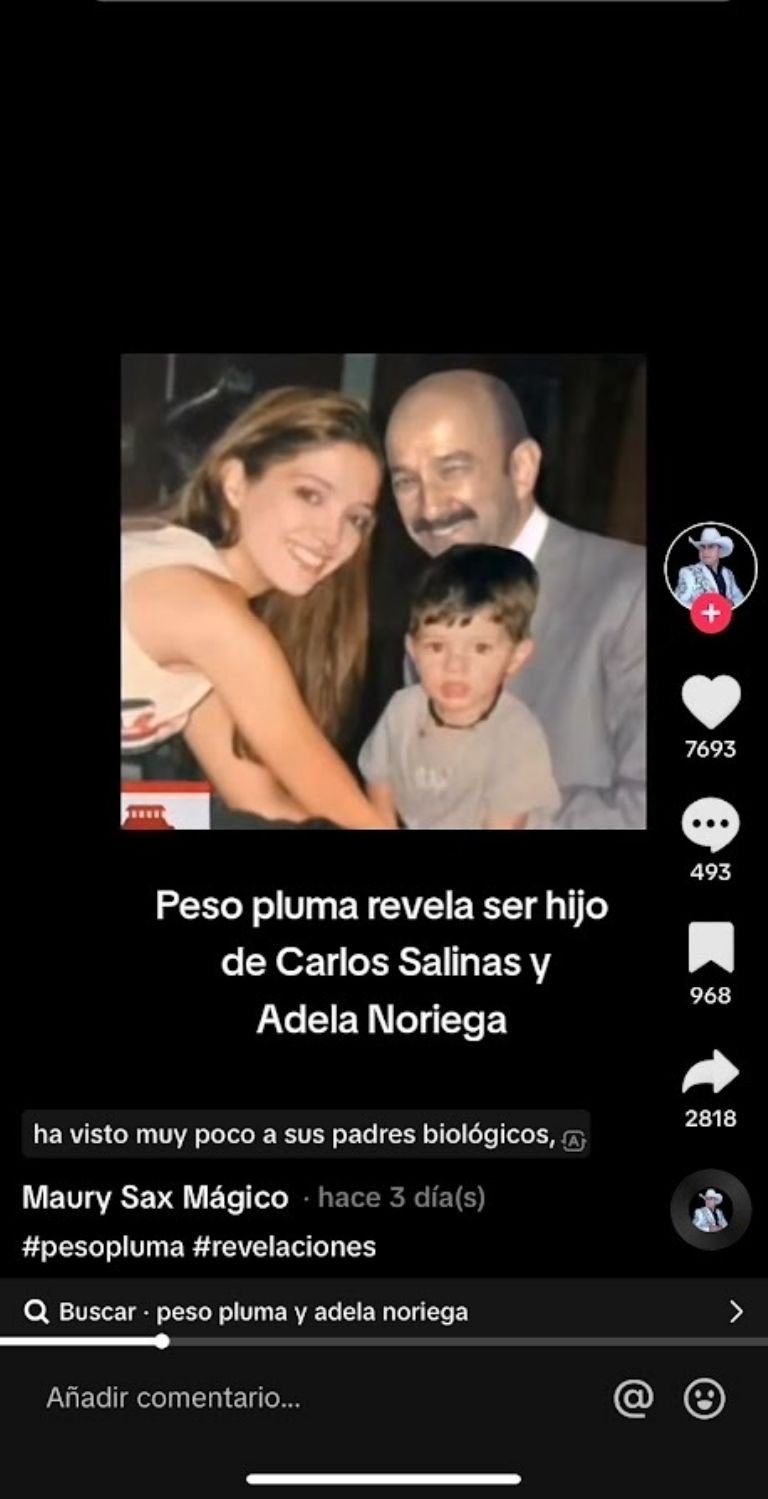Open the comments bubble icon
Screen dimensions: 768x1499
tap(710, 826)
